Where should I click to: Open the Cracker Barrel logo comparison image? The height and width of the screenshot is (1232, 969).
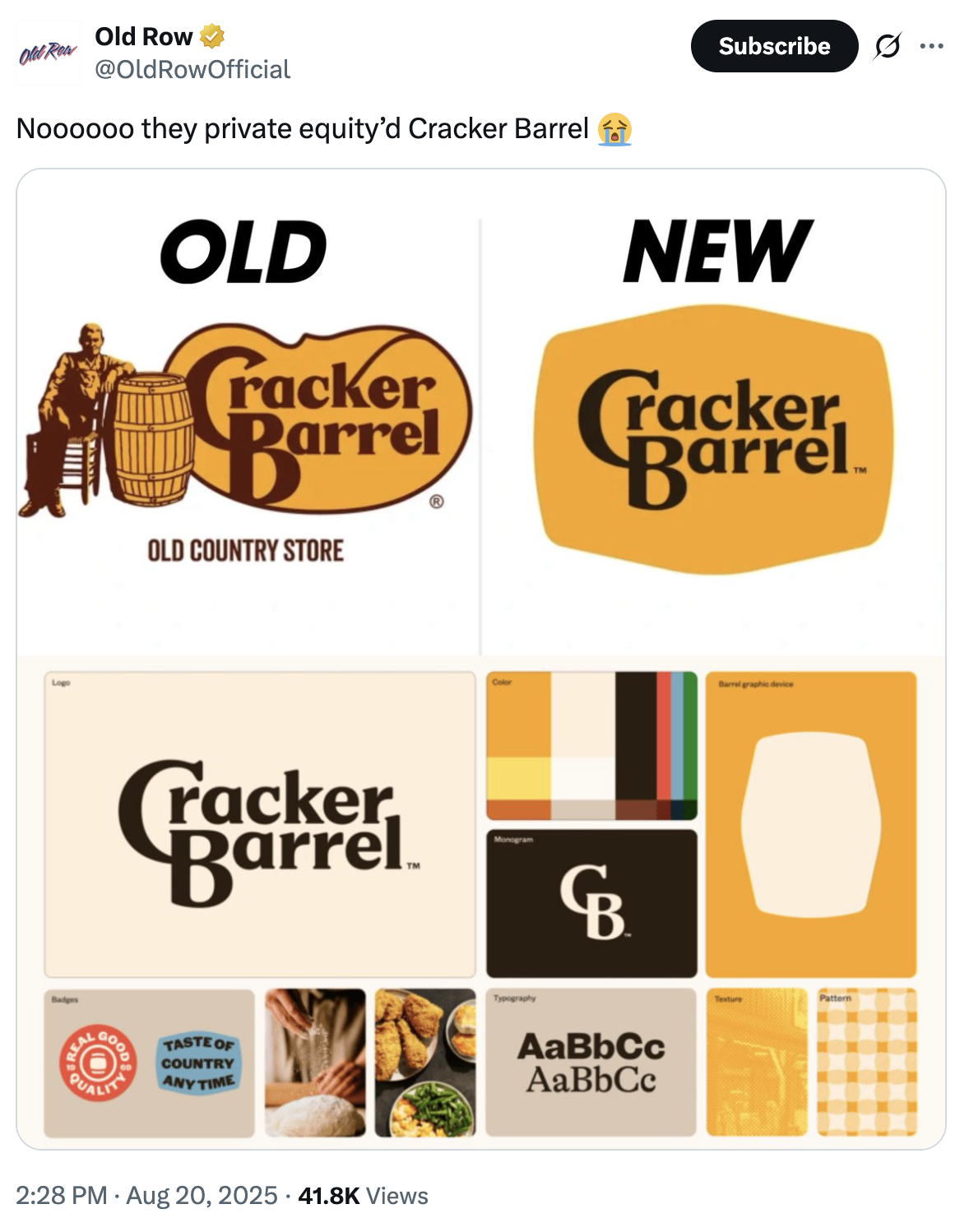click(480, 658)
